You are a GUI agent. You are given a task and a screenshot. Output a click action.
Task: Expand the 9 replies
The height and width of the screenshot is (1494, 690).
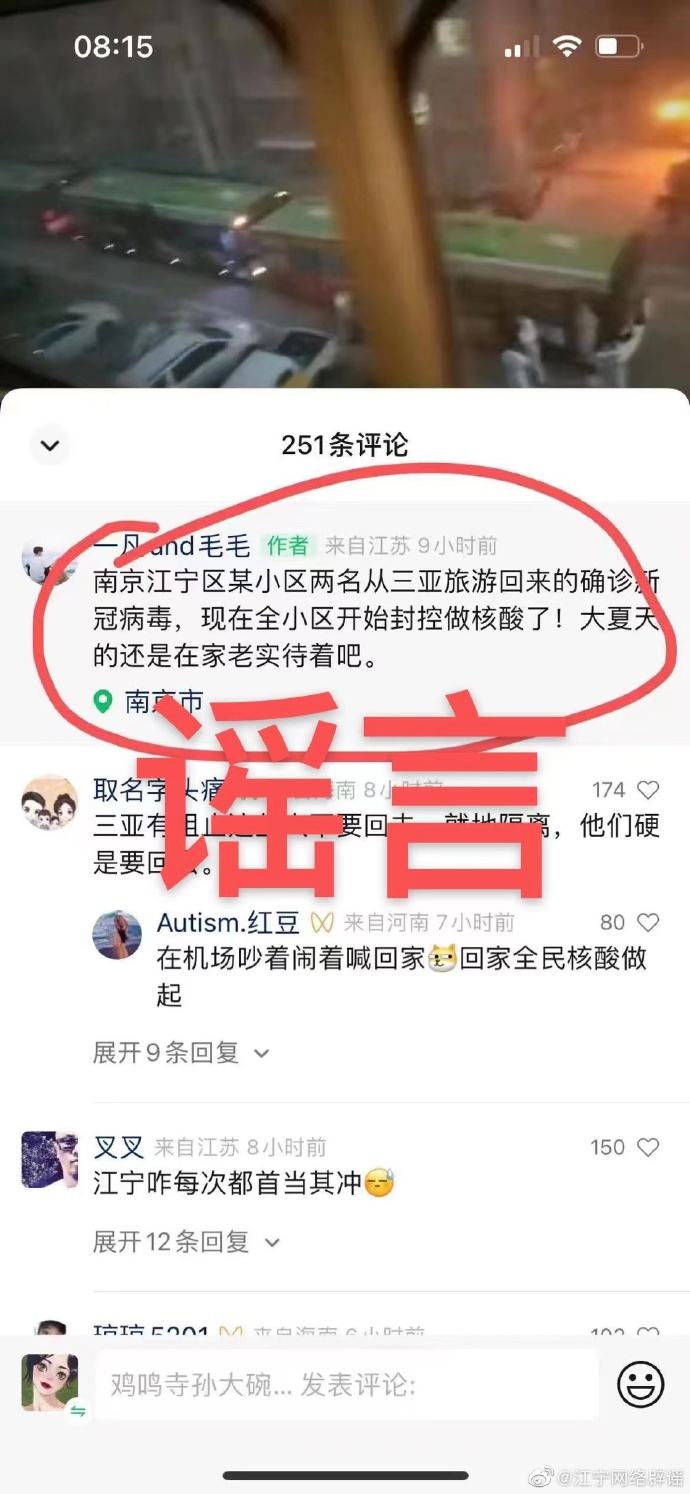pyautogui.click(x=181, y=1052)
